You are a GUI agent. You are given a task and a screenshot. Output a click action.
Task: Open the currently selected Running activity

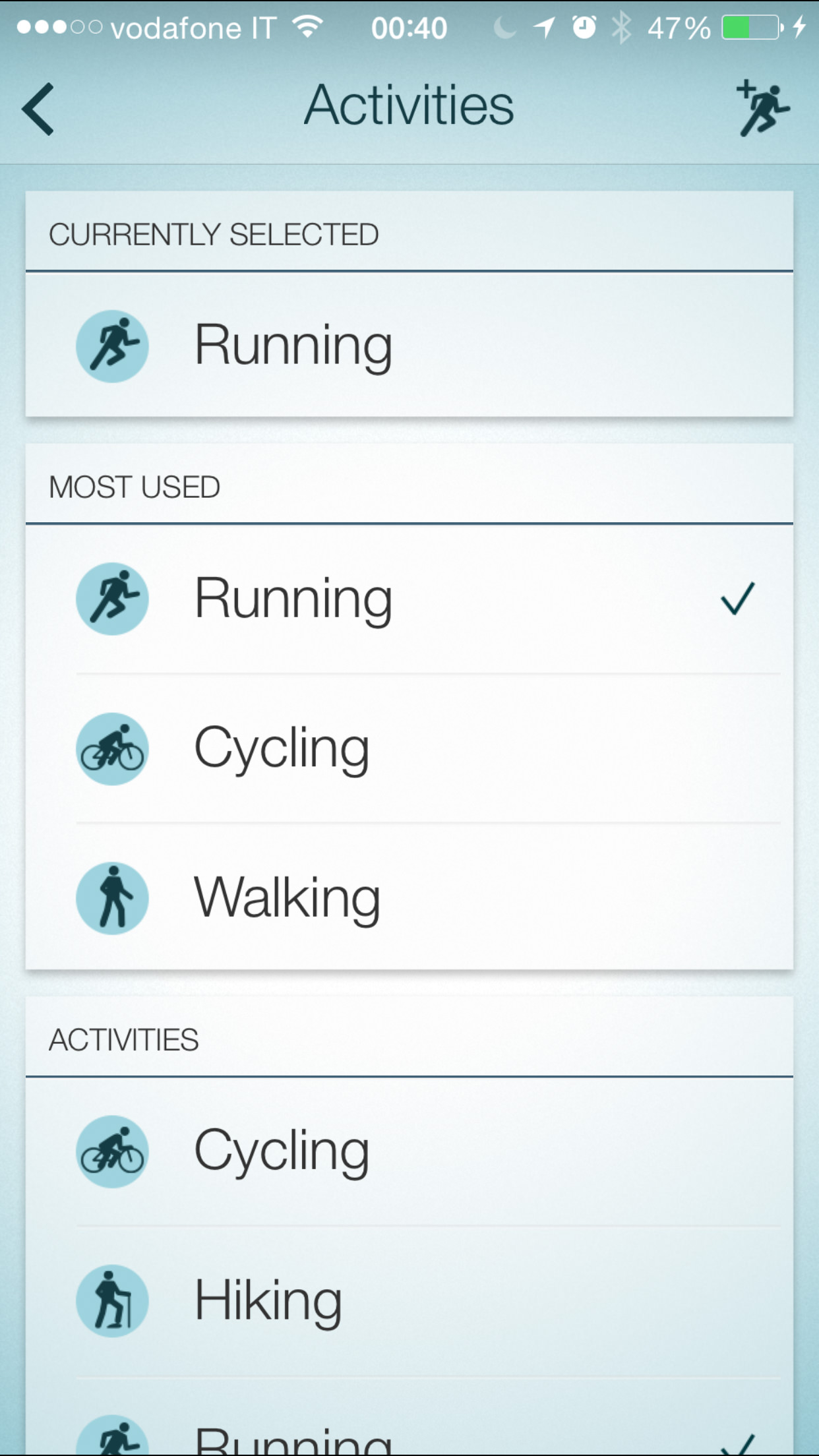coord(409,346)
